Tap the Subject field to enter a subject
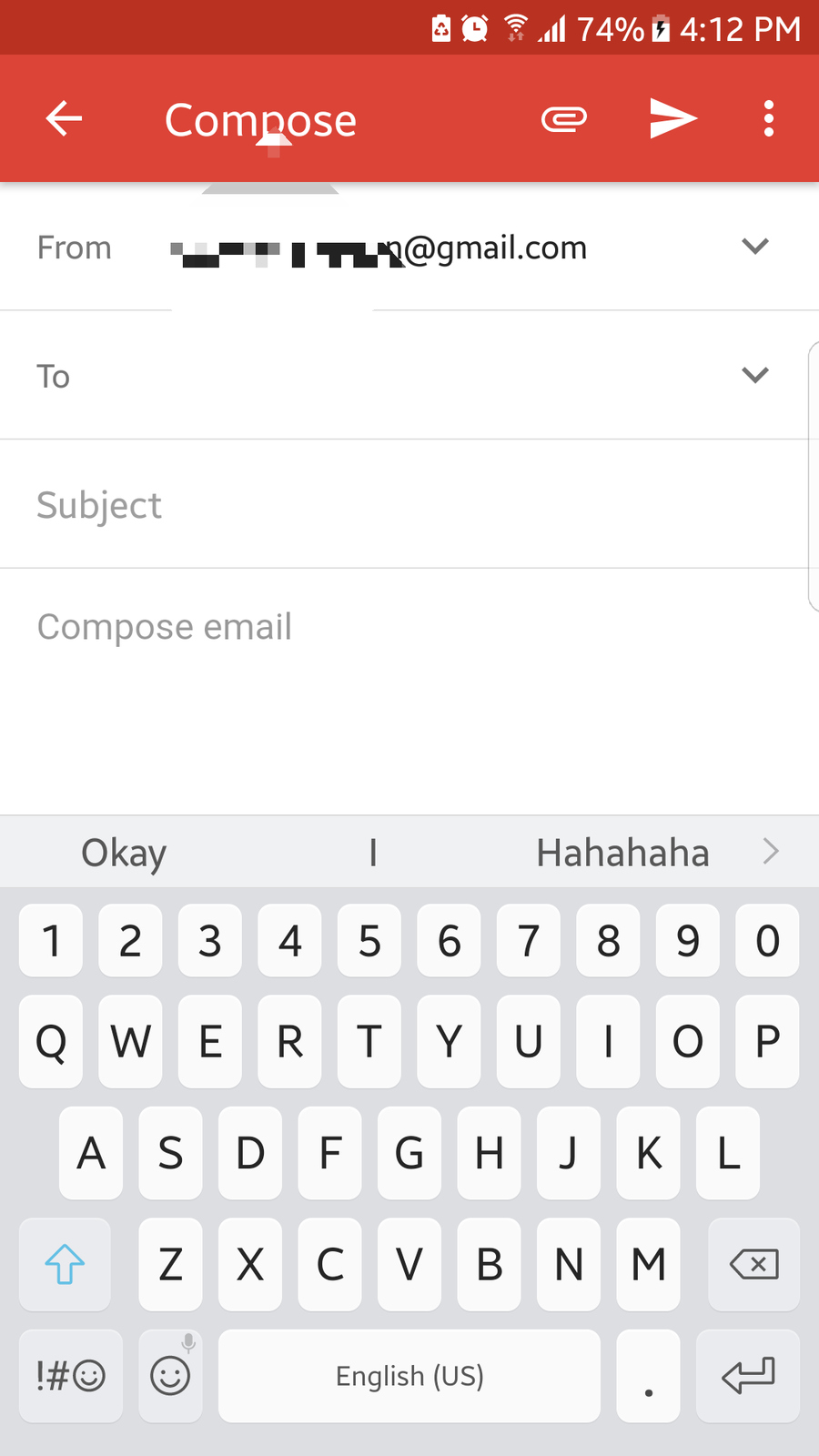Screen dimensions: 819x1456 pos(364,505)
